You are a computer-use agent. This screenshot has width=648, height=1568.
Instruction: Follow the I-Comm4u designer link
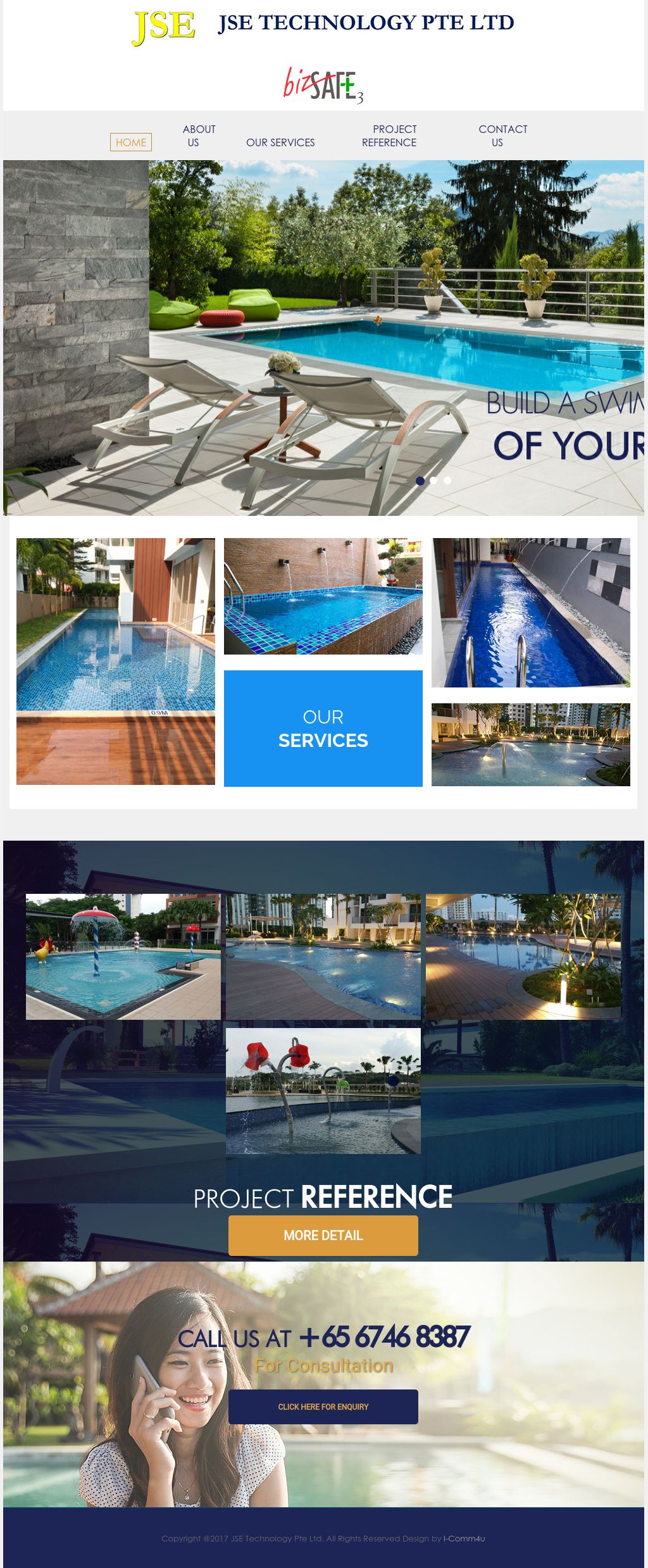[x=464, y=1538]
